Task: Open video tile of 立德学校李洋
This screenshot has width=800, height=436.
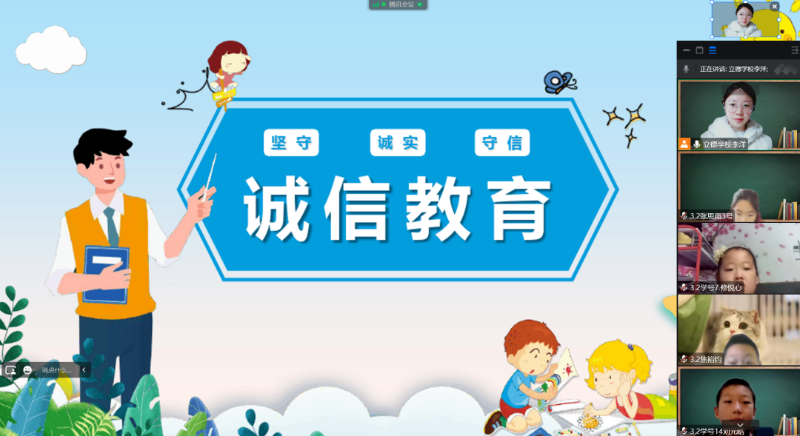Action: point(738,115)
